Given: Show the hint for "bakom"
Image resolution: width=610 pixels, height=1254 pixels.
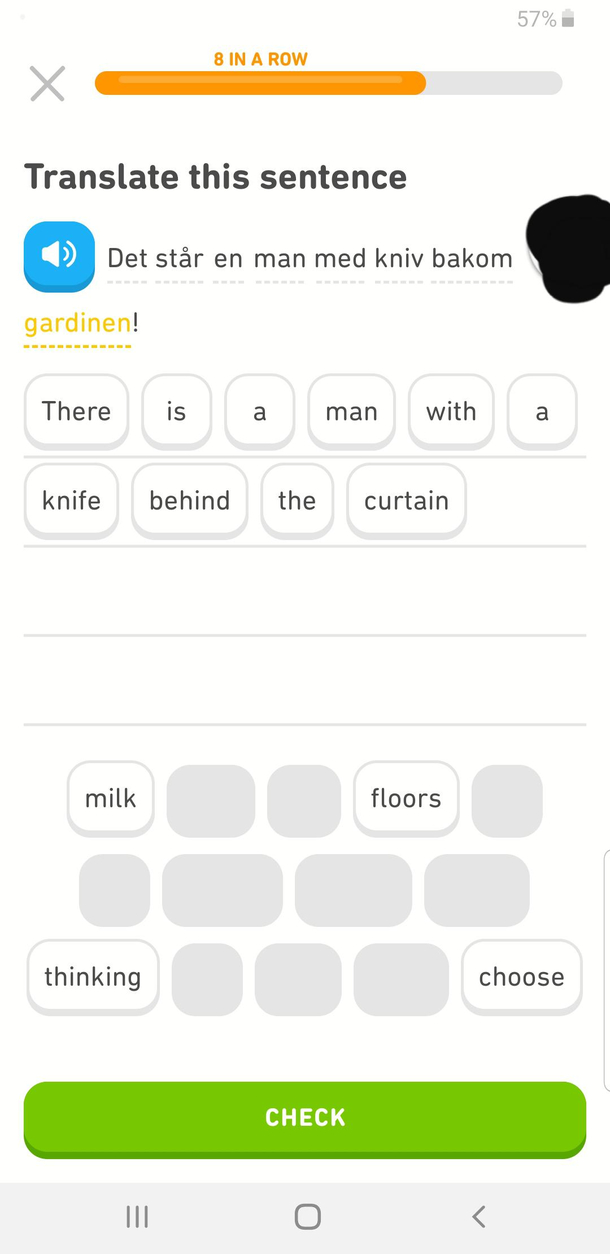Looking at the screenshot, I should pyautogui.click(x=472, y=258).
